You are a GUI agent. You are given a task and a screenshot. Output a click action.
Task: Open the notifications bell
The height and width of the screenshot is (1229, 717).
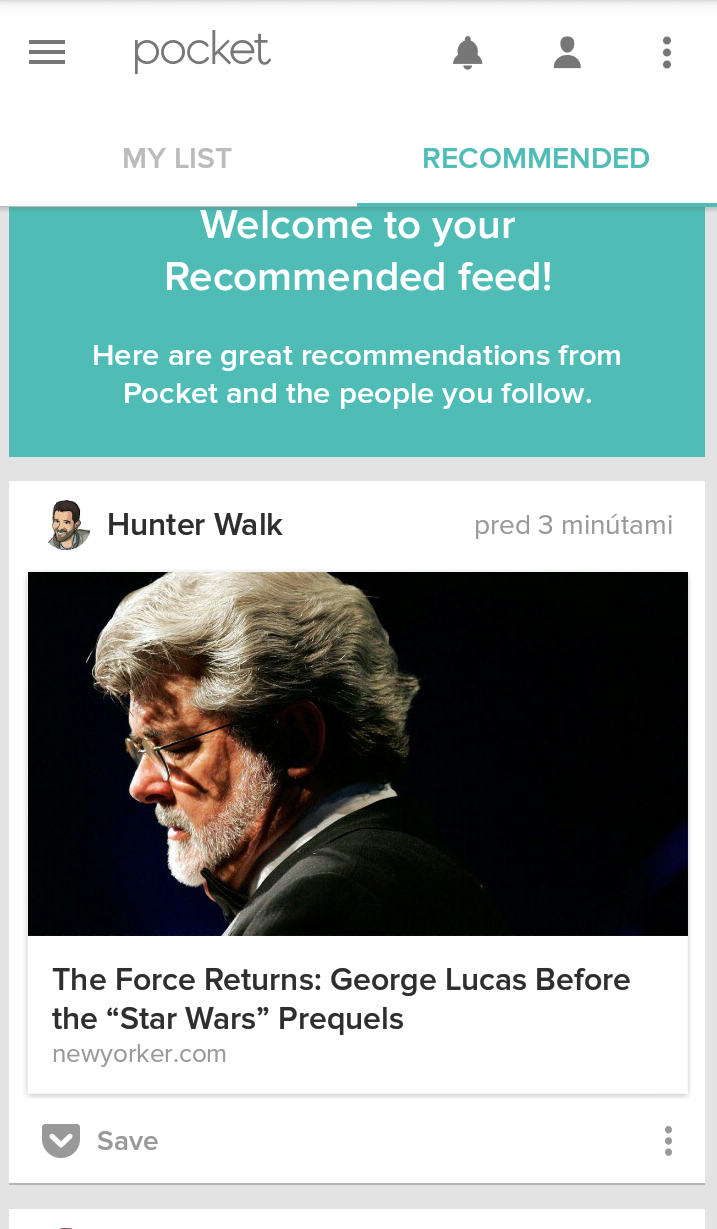[x=467, y=53]
